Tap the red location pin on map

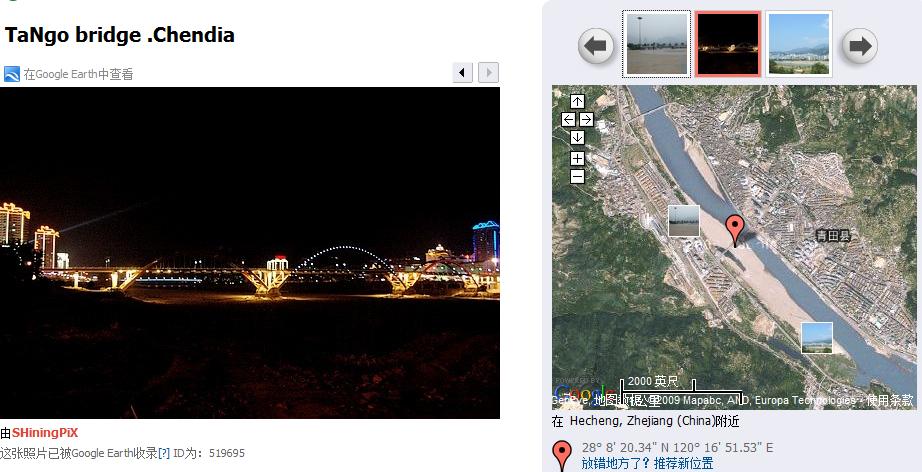pos(735,227)
